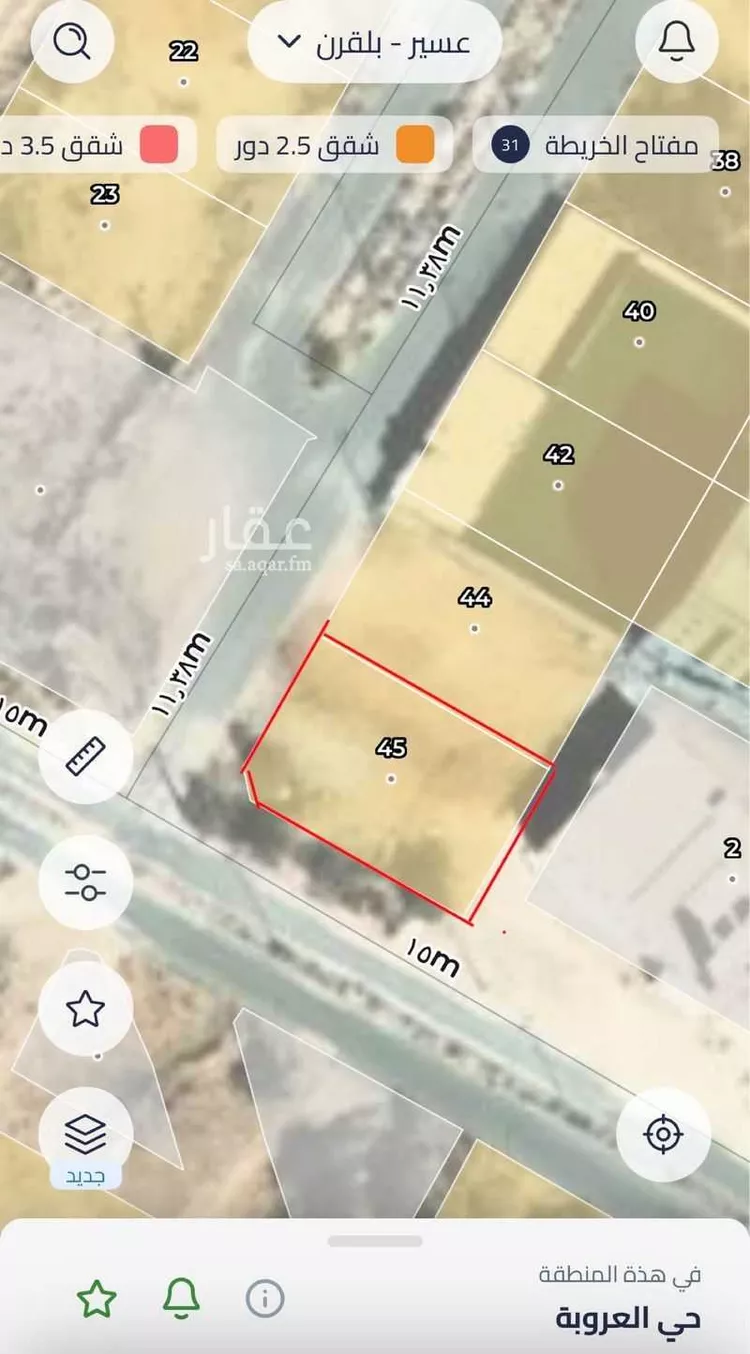This screenshot has width=750, height=1354.
Task: Tap the round star favorites button on map
Action: coord(85,1008)
